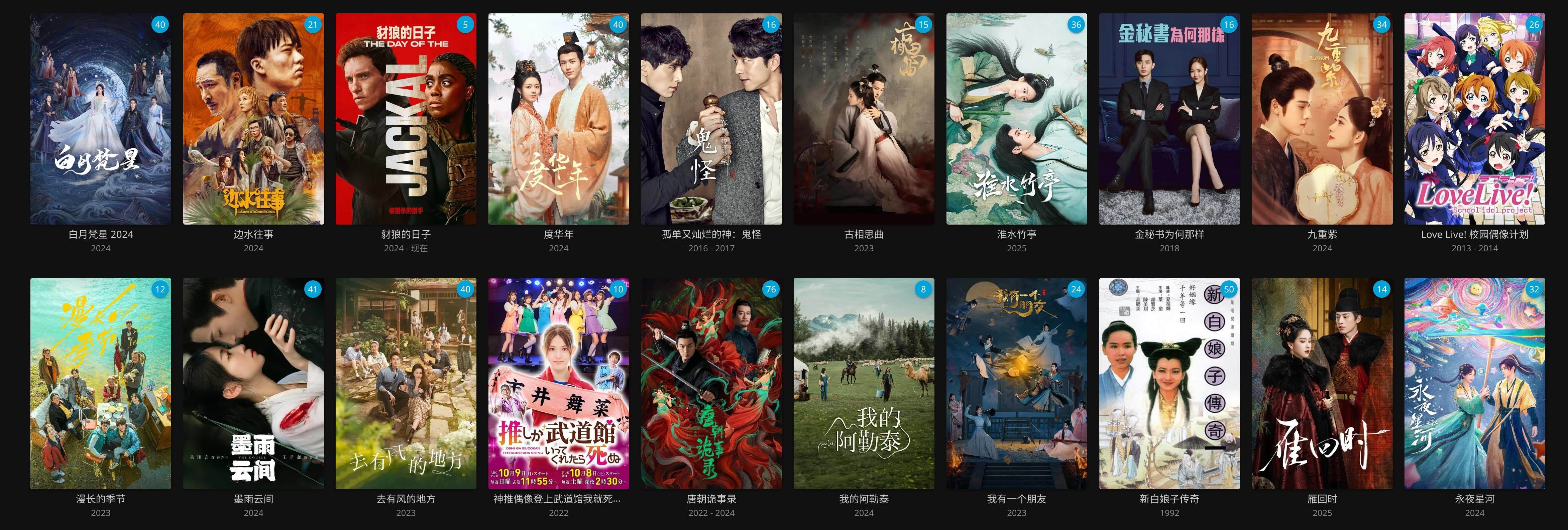Viewport: 1568px width, 530px height.
Task: Open the 墨雨云间 poster
Action: [x=253, y=383]
